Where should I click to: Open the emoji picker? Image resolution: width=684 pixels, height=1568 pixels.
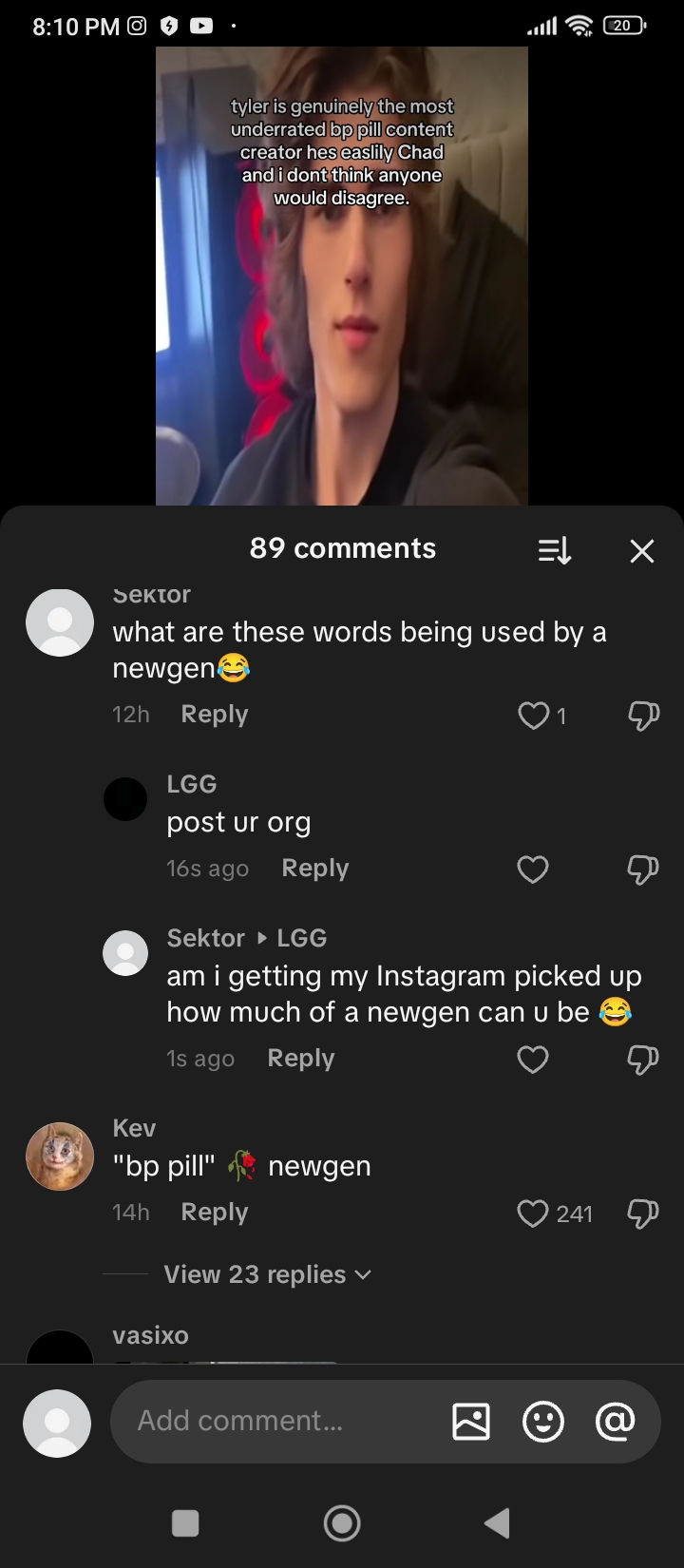pos(543,1421)
